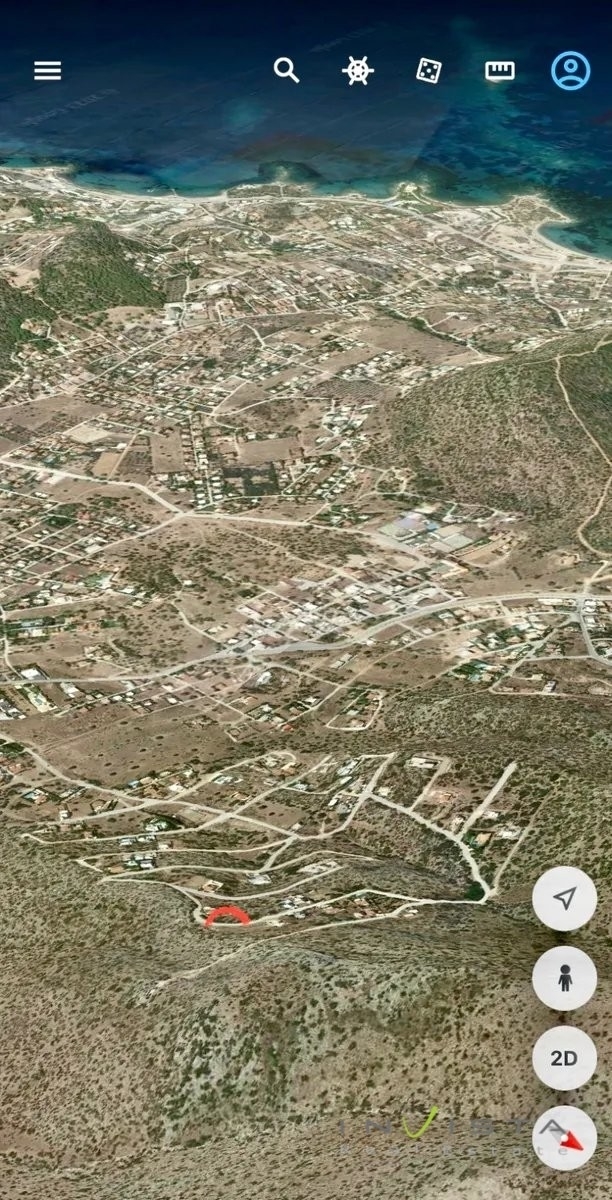The height and width of the screenshot is (1200, 612).
Task: Fly to my location arrow button
Action: [564, 899]
